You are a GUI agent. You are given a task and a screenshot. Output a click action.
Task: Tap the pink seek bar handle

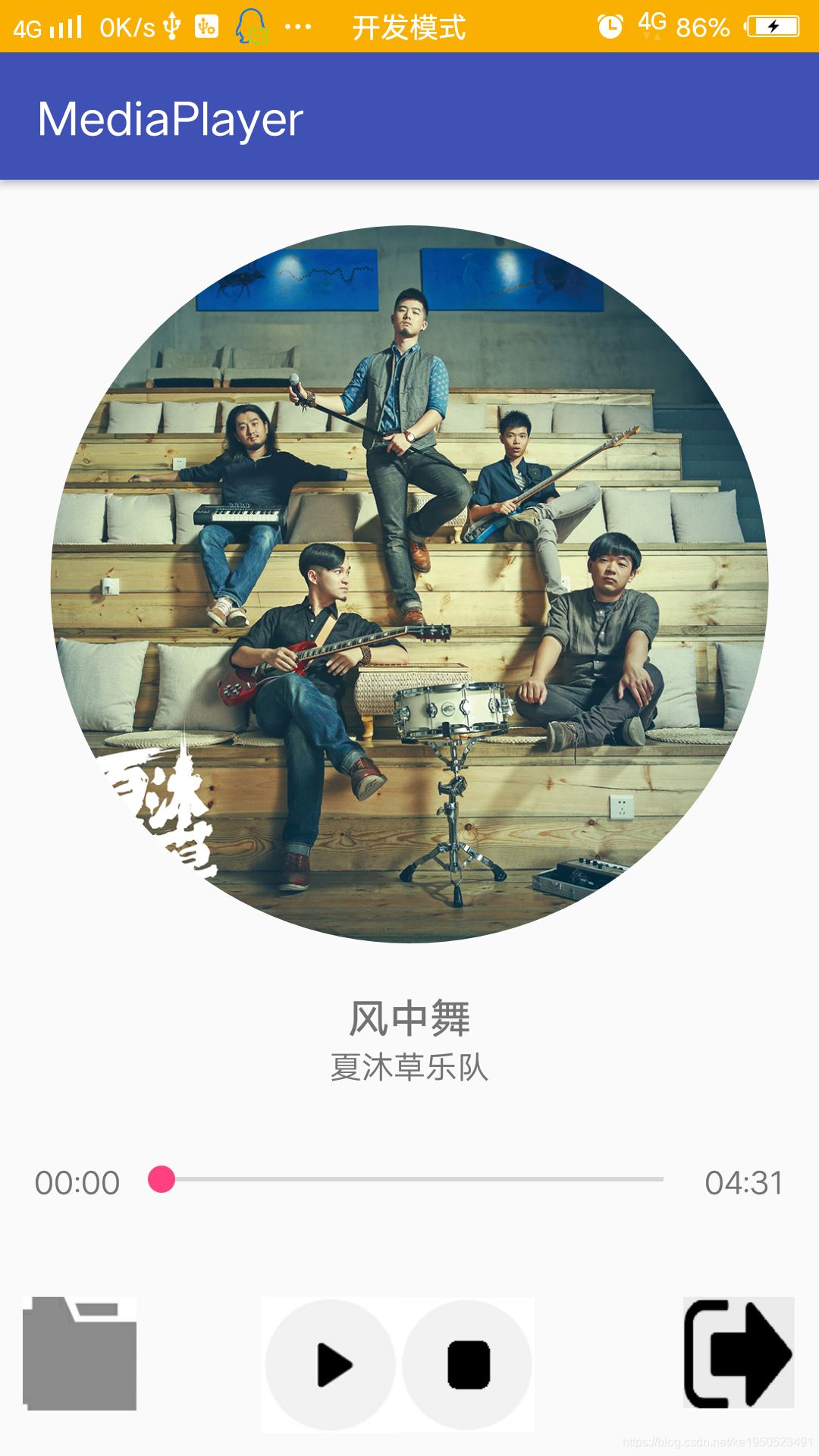tap(162, 1179)
